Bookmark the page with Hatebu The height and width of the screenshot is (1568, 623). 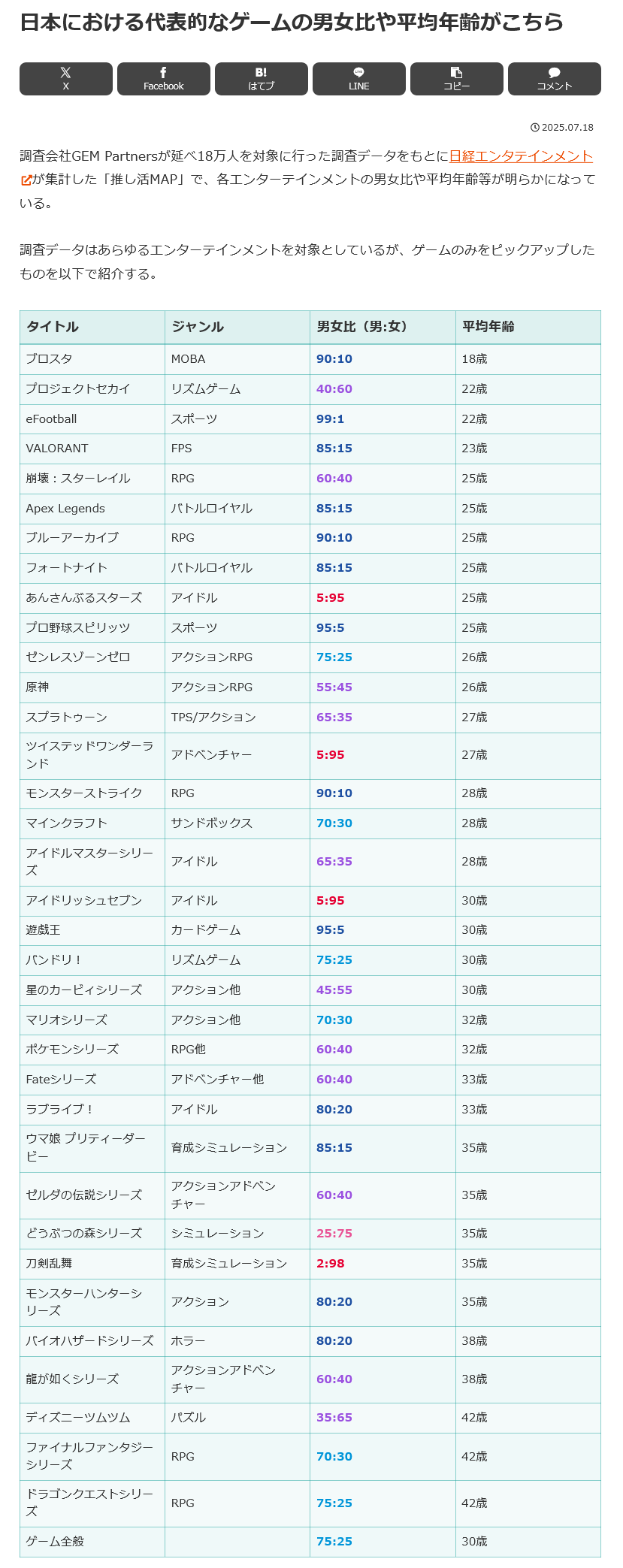point(262,79)
